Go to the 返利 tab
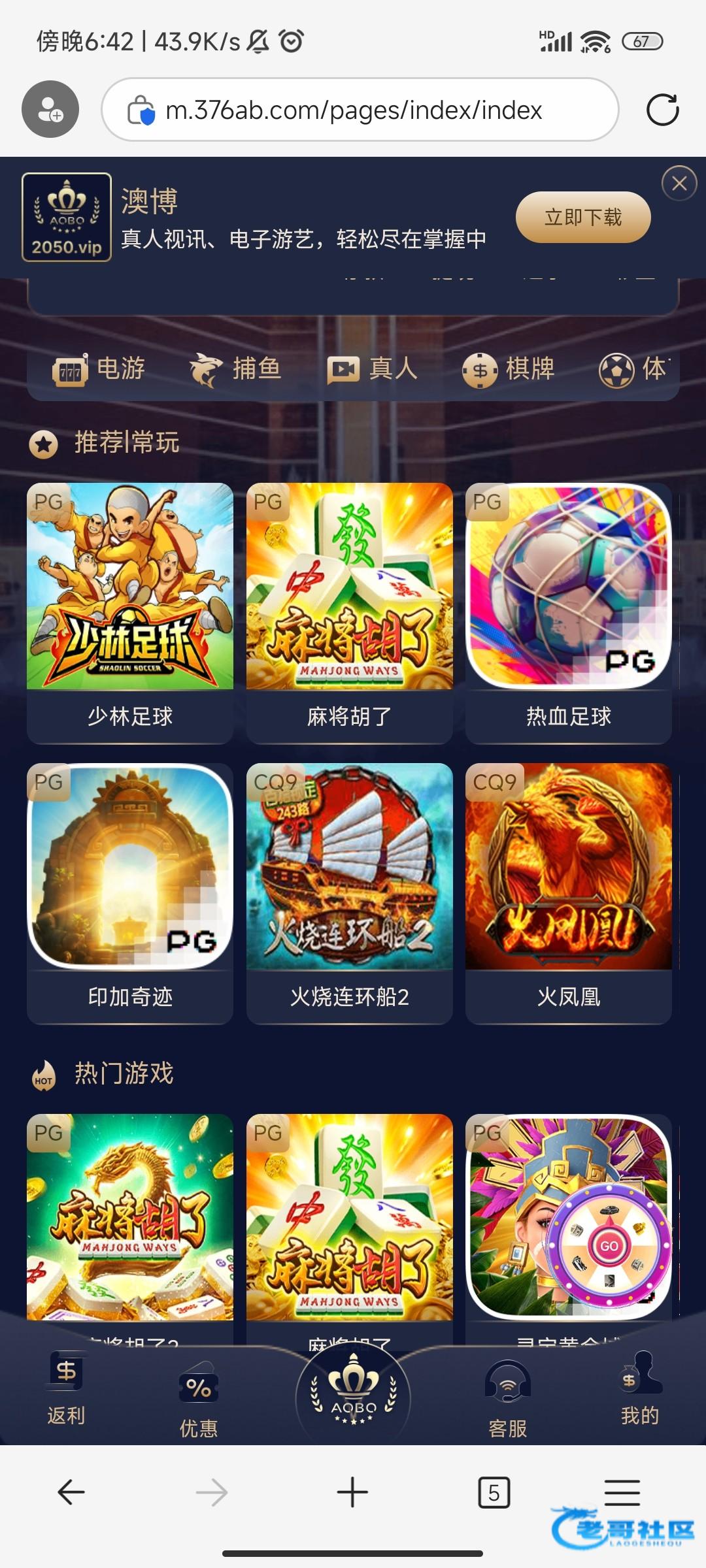The image size is (706, 1568). click(66, 1389)
